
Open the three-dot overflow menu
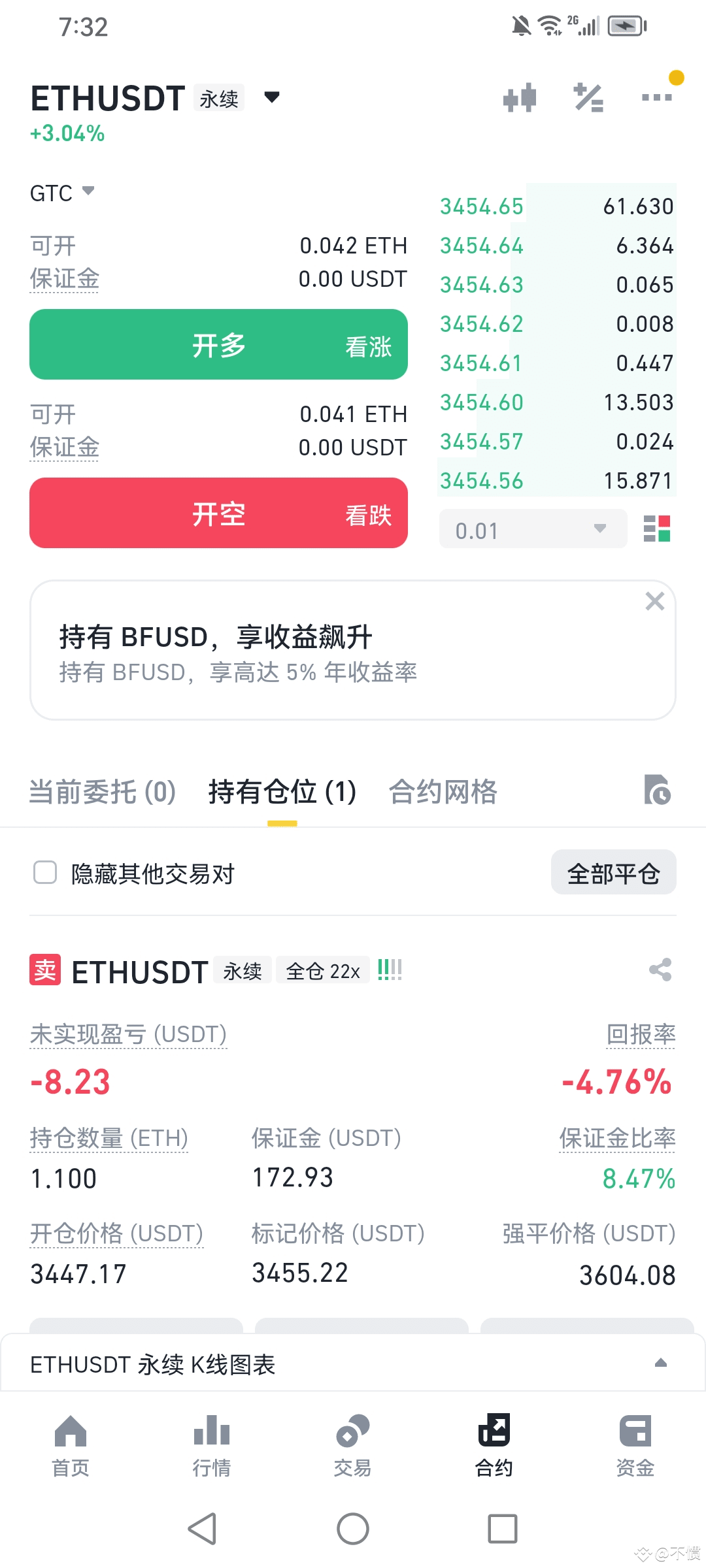click(x=656, y=97)
